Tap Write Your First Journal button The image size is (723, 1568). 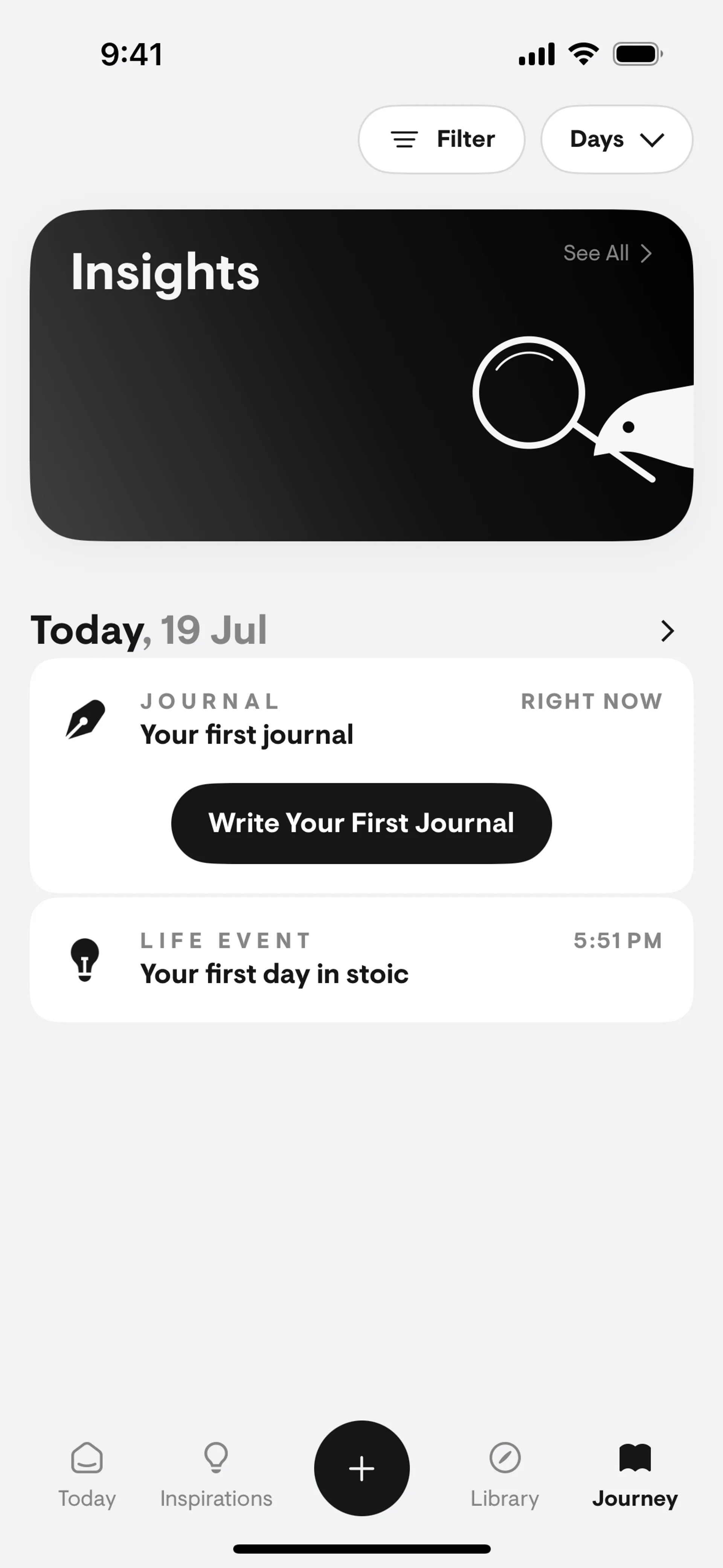coord(361,823)
